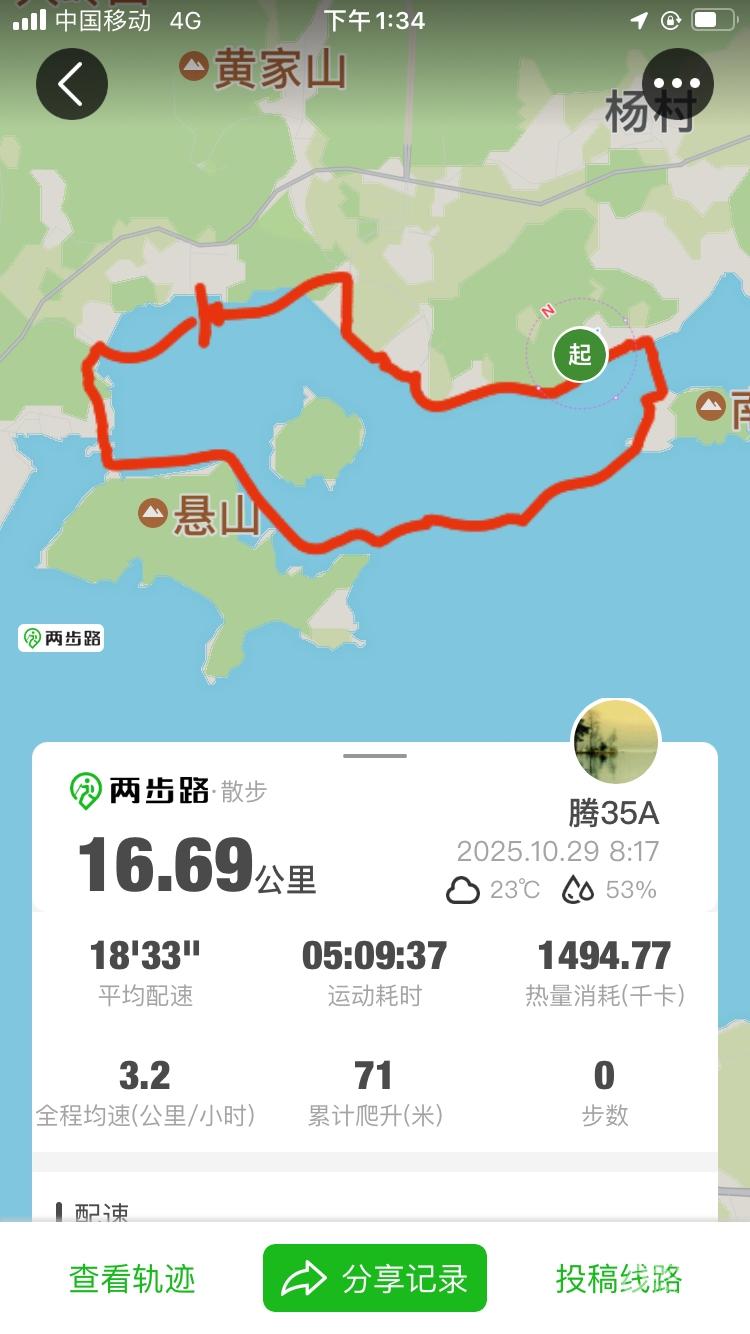Submit the route with 投稿线路
Image resolution: width=750 pixels, height=1334 pixels.
tap(619, 1278)
